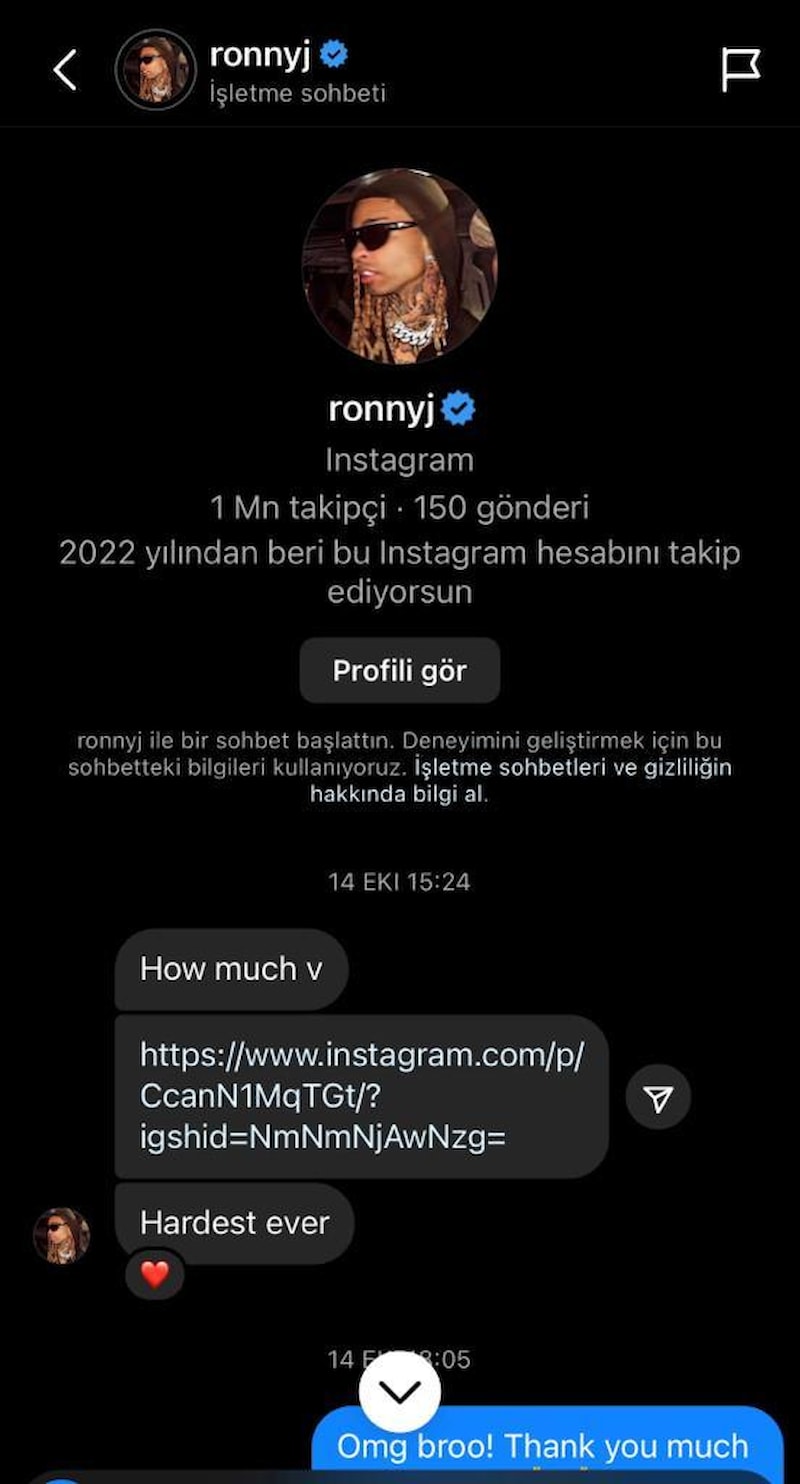Open ronnyj's large profile picture
Screen dimensions: 800x1484
click(x=399, y=266)
